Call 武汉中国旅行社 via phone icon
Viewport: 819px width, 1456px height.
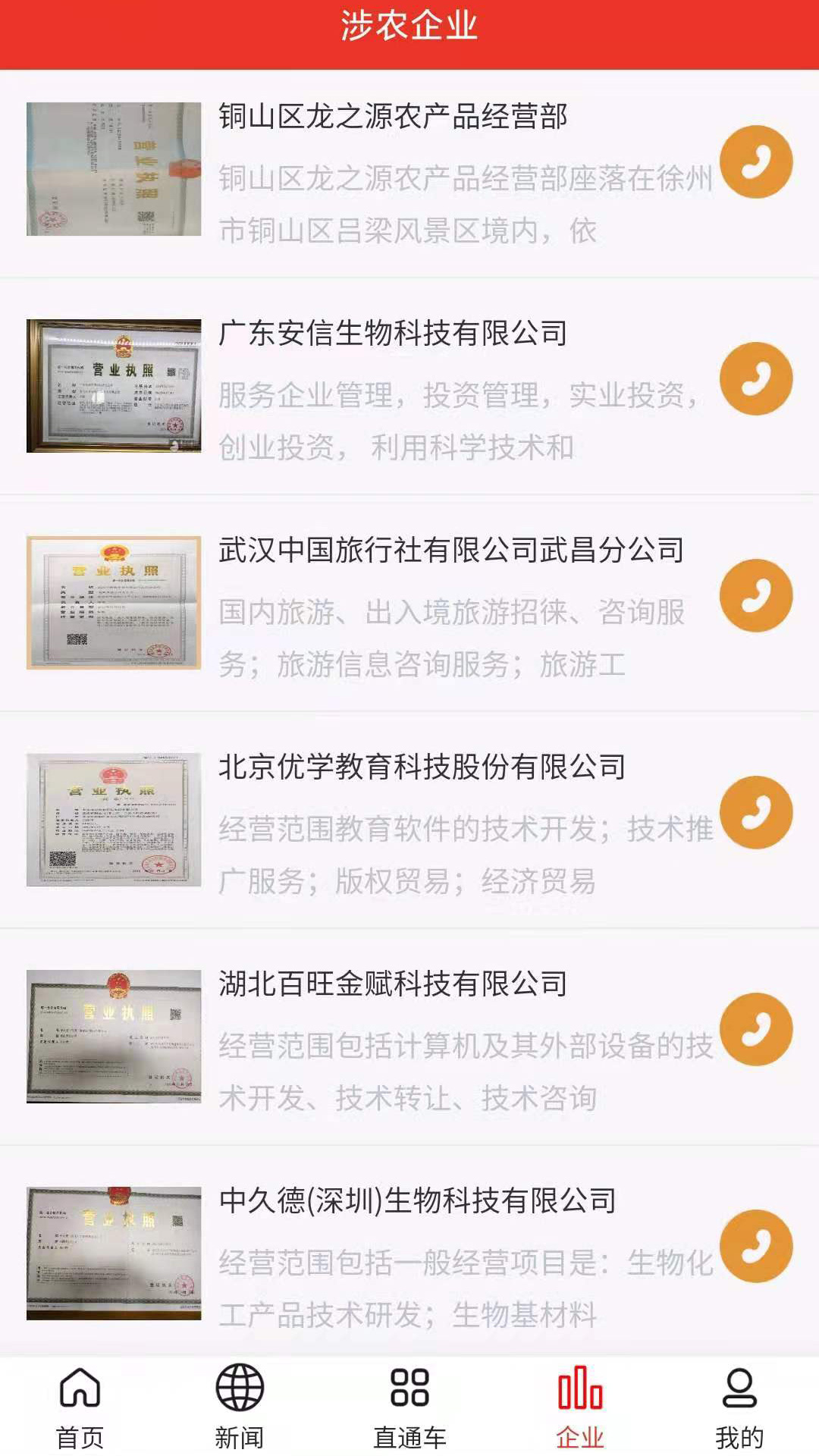click(x=756, y=596)
